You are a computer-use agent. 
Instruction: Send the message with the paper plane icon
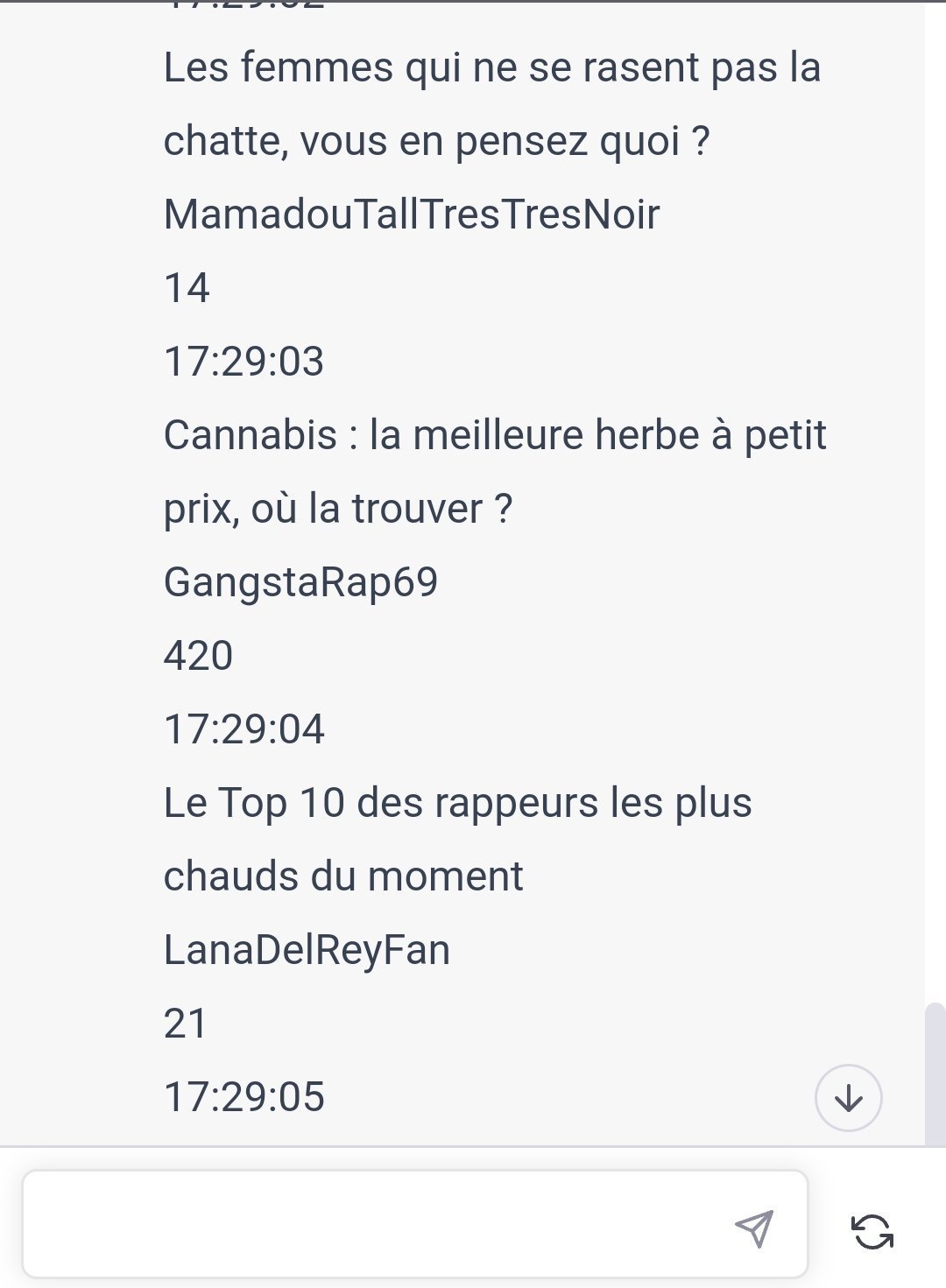(753, 1228)
